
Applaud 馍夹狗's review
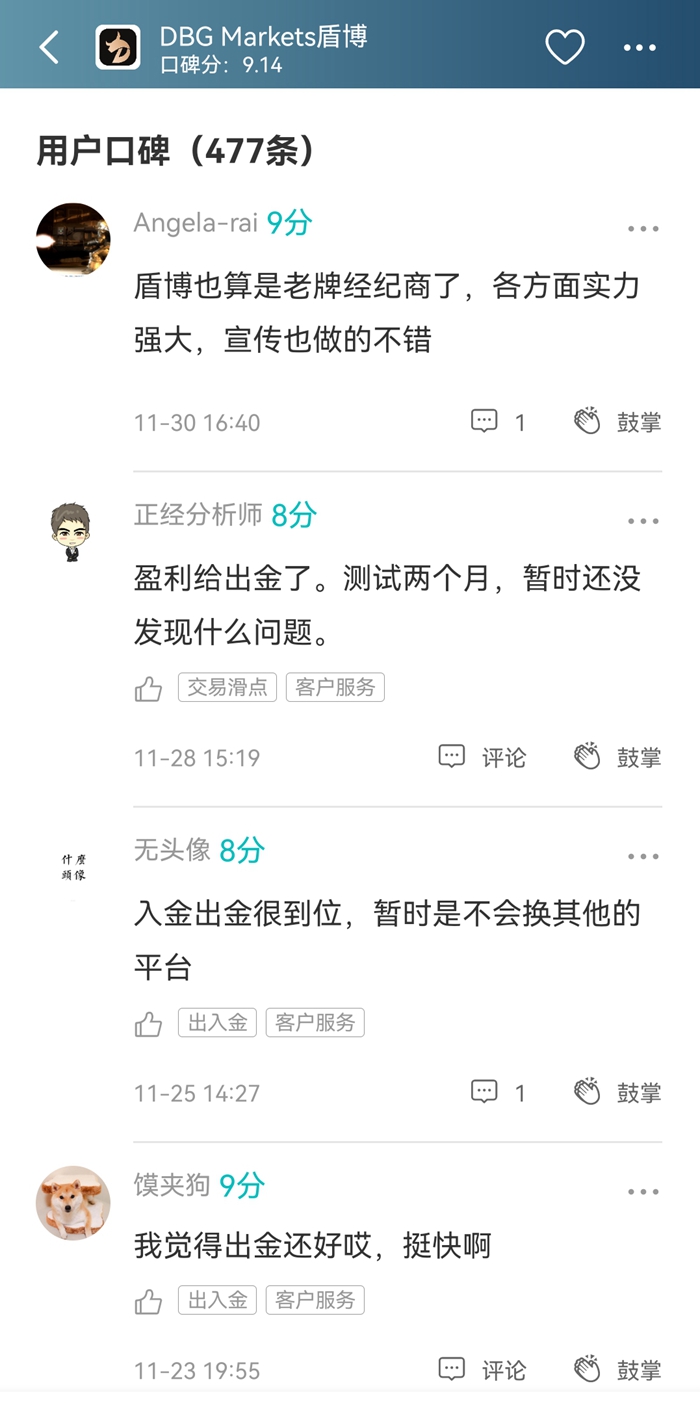[x=617, y=1369]
